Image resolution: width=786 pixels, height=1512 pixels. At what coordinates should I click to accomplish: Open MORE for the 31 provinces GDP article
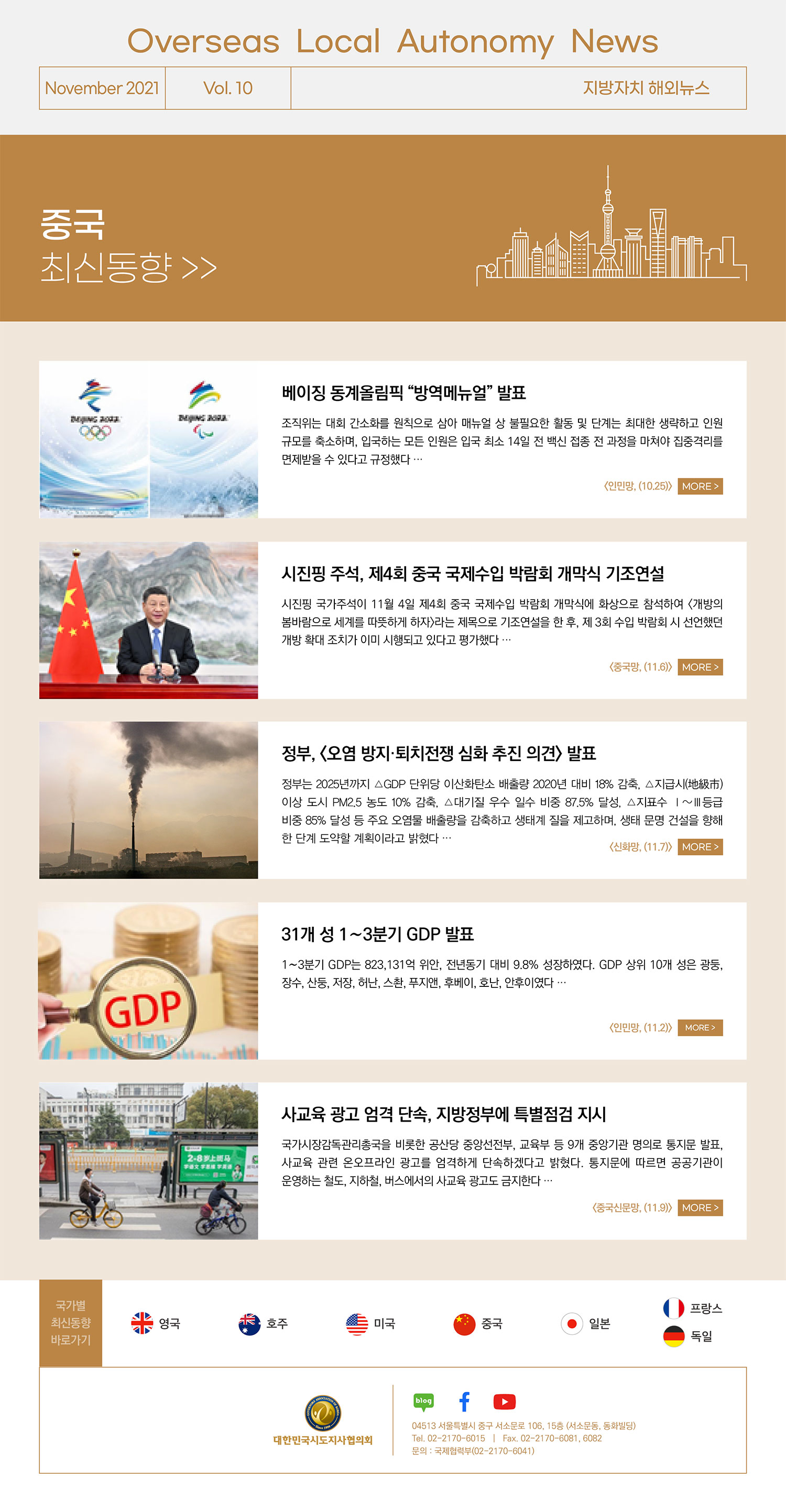pyautogui.click(x=700, y=1027)
